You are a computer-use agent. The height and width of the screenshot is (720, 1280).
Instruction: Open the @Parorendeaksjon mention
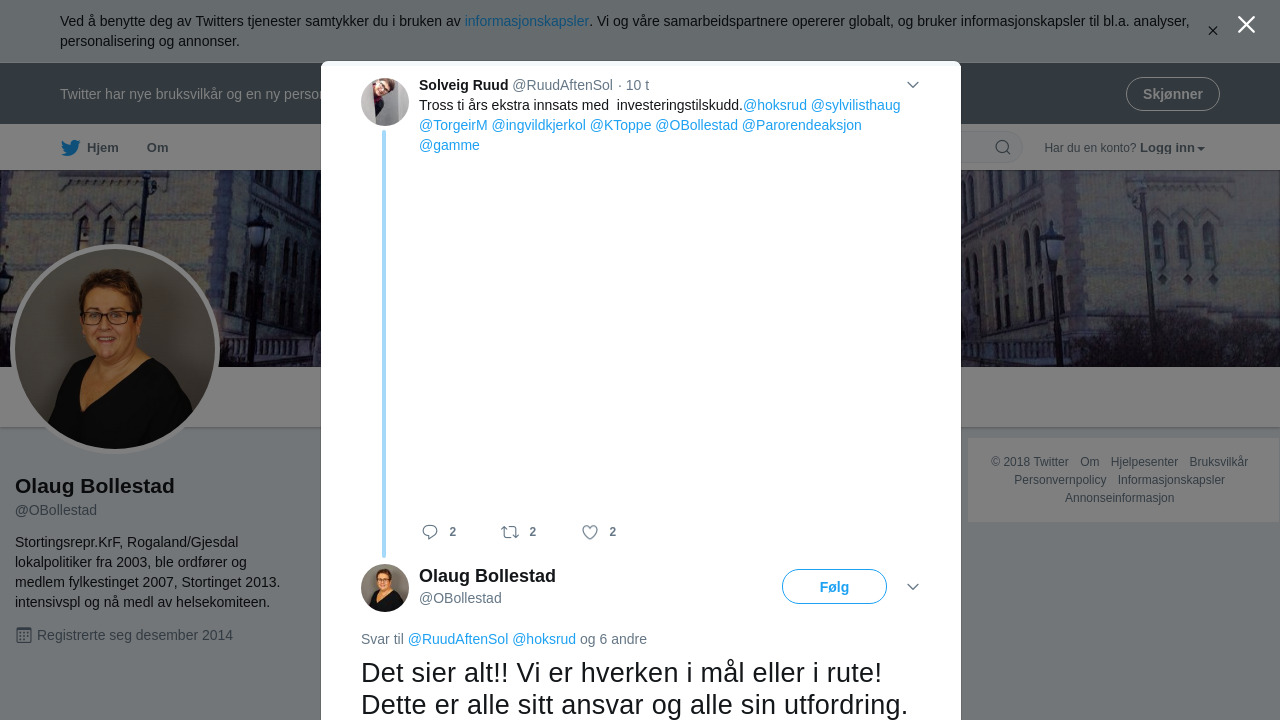tap(801, 125)
